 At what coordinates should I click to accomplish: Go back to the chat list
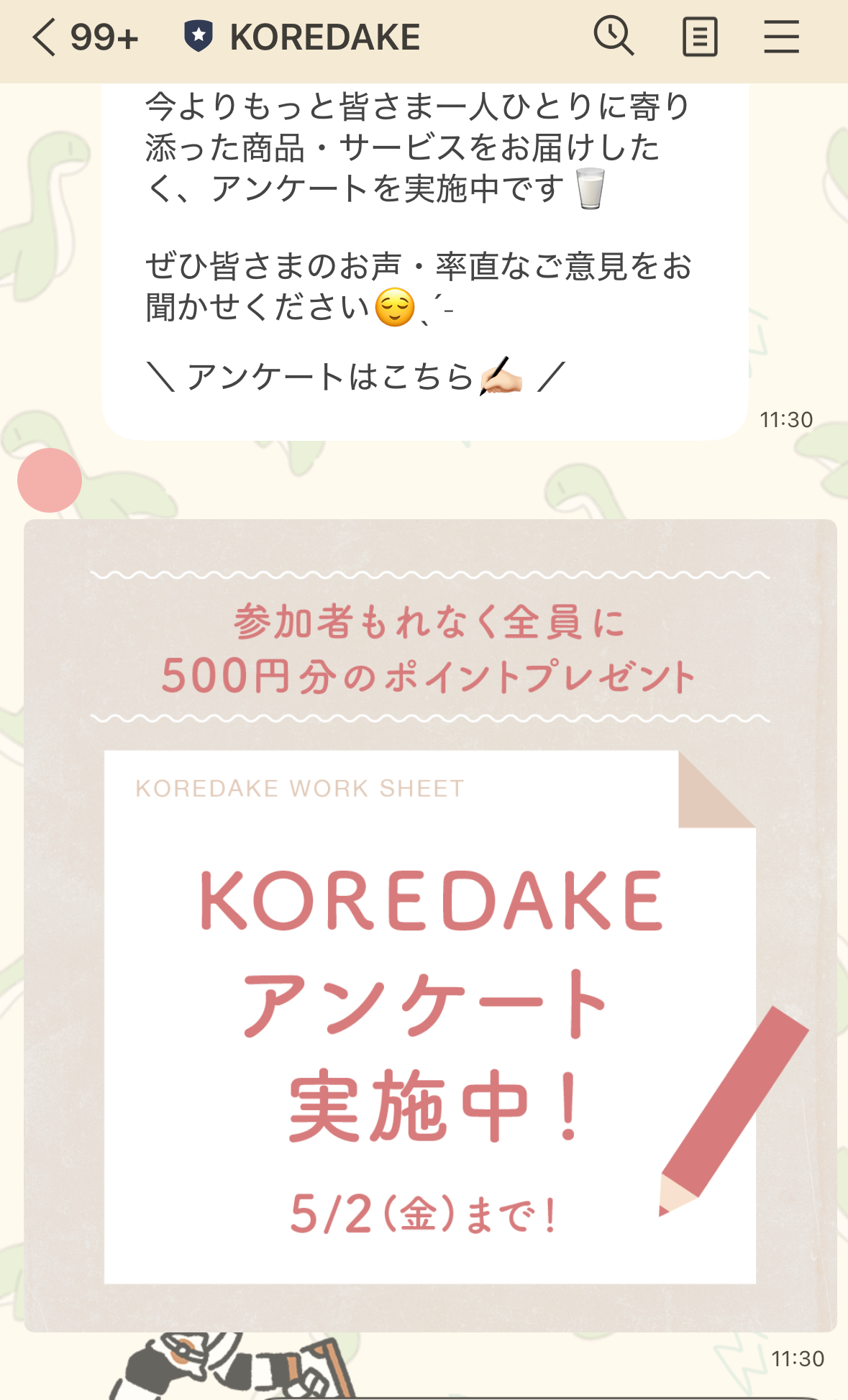[x=45, y=37]
